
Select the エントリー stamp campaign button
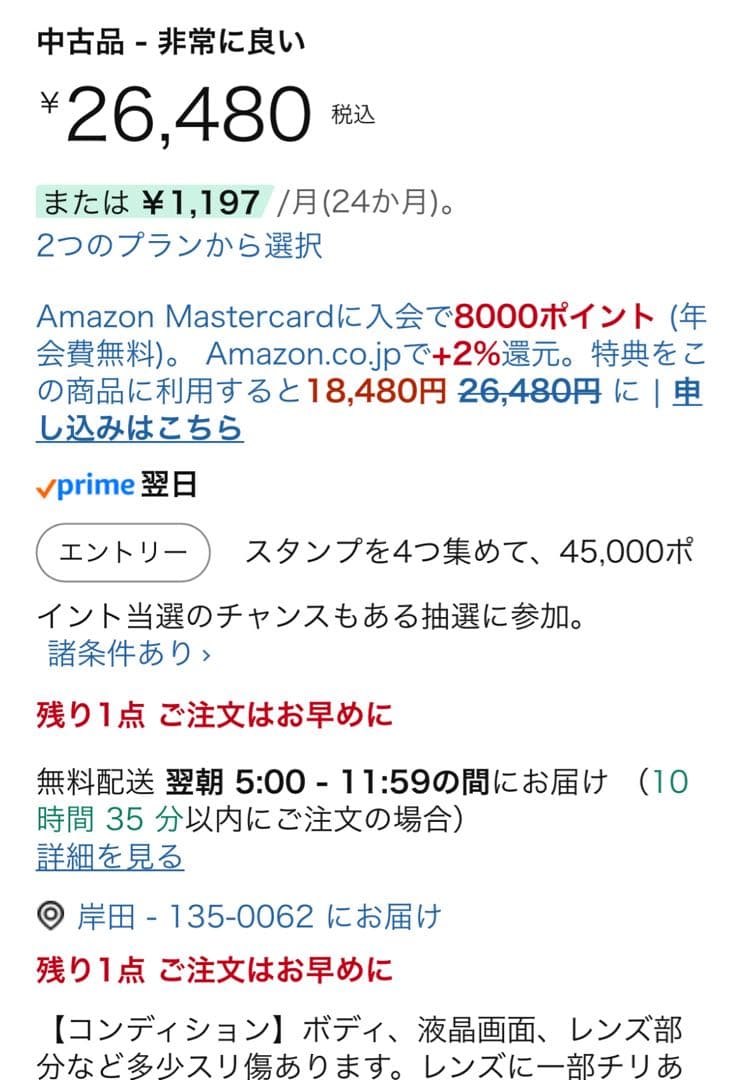tap(120, 550)
